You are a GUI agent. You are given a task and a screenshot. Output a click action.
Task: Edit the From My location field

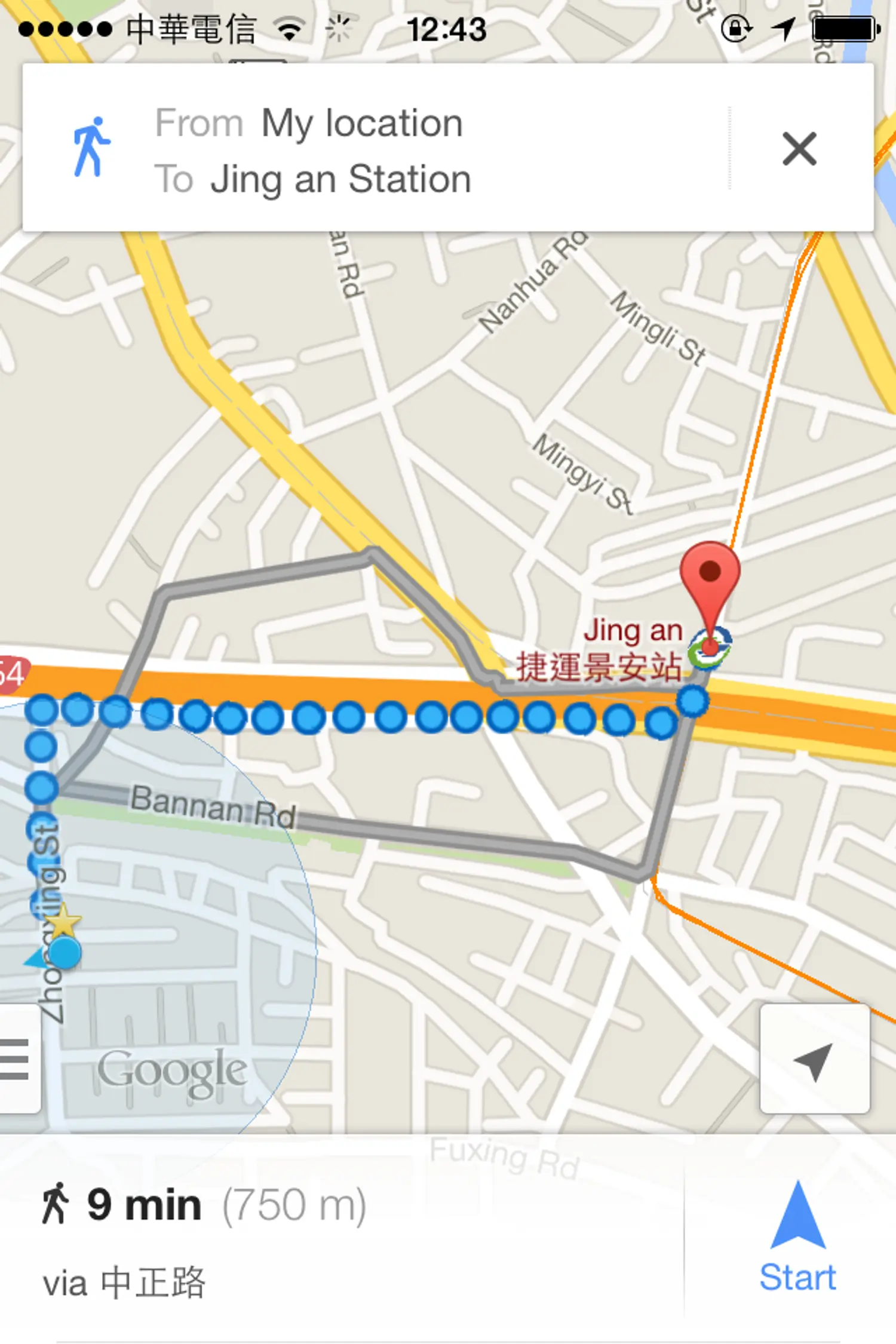click(361, 124)
